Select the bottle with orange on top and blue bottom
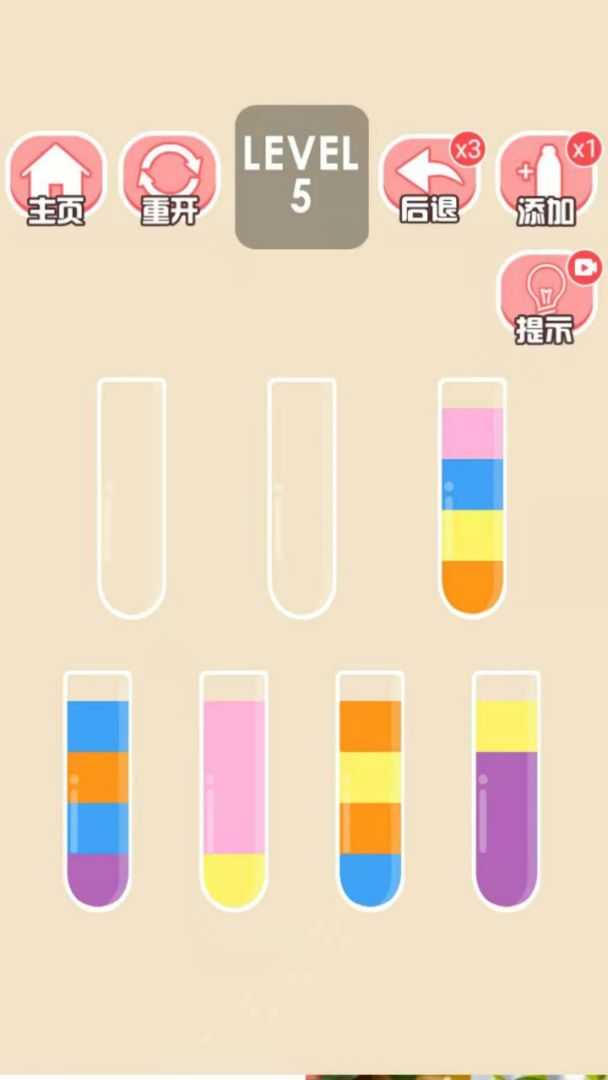Screen dimensions: 608x1080 point(369,790)
